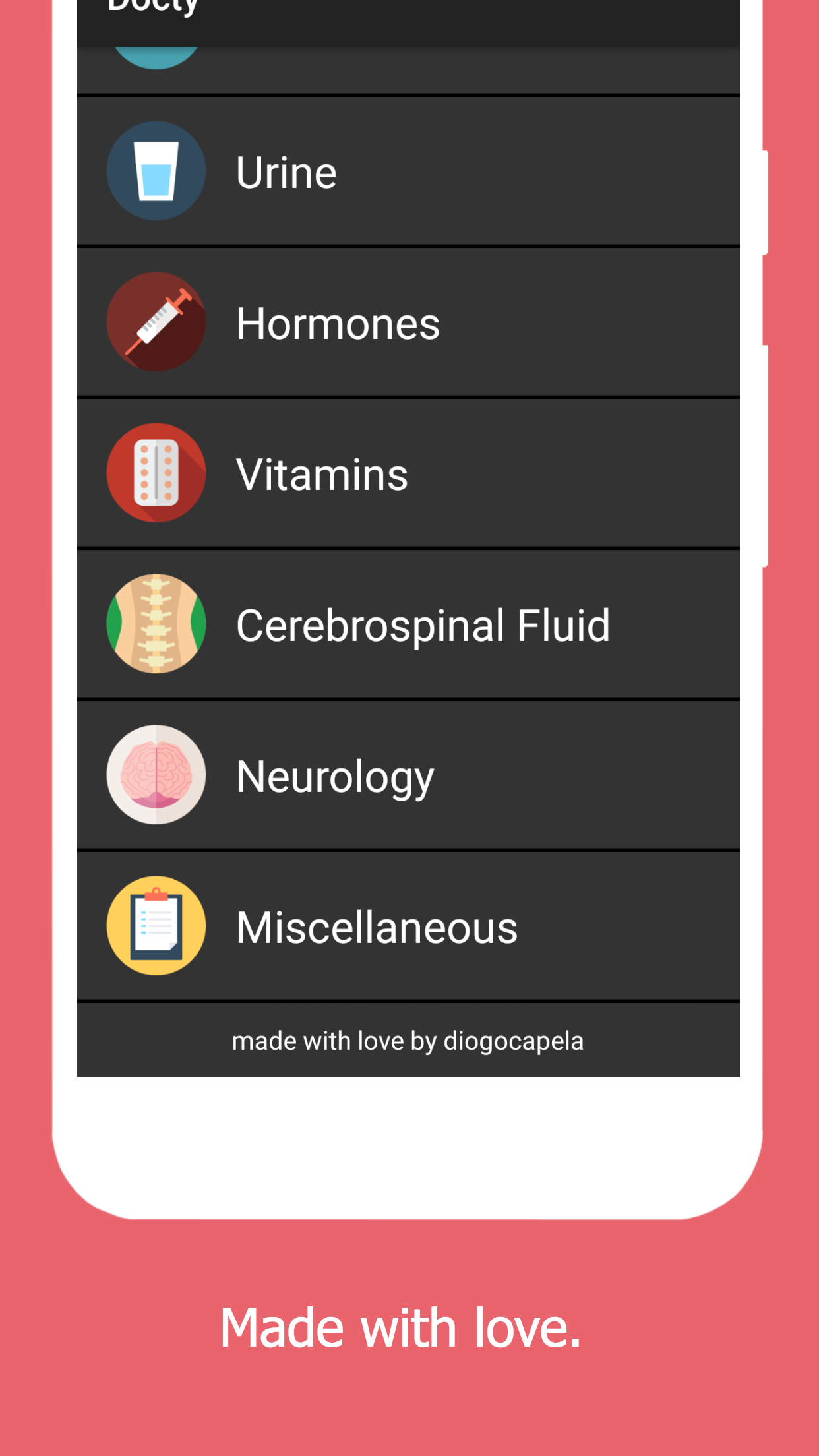Select the Hormones list entry
The height and width of the screenshot is (1456, 819).
click(409, 321)
